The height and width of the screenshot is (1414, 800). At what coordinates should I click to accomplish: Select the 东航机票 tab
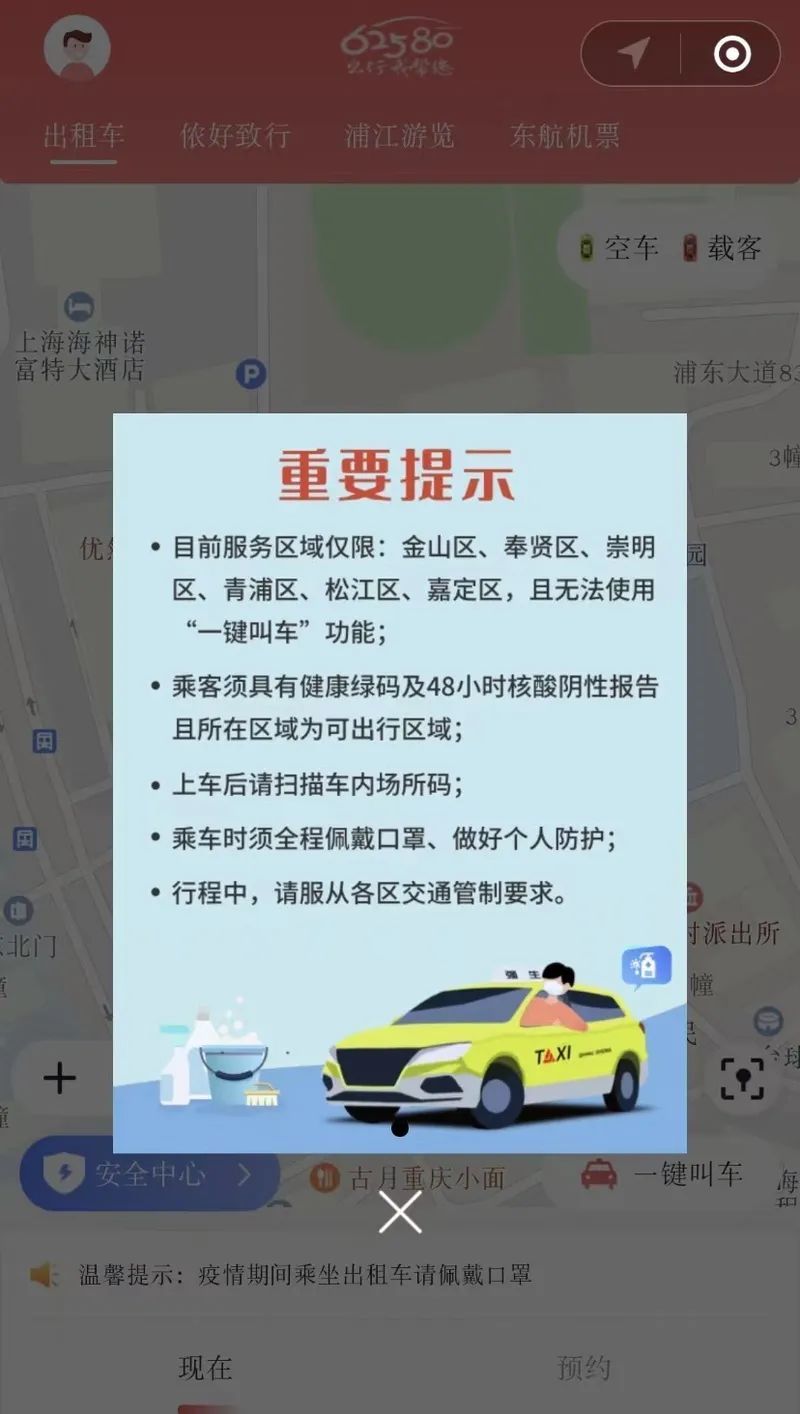click(565, 136)
